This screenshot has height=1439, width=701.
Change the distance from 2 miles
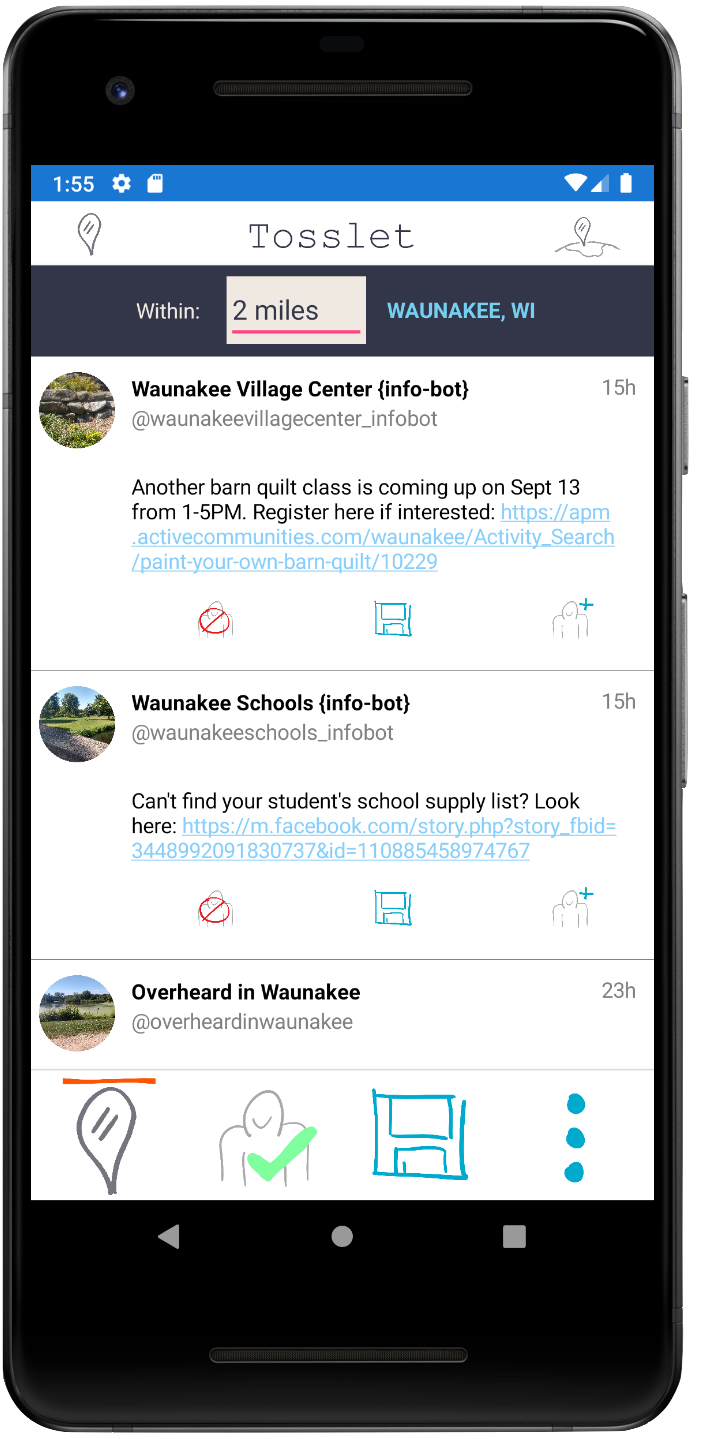(x=295, y=311)
